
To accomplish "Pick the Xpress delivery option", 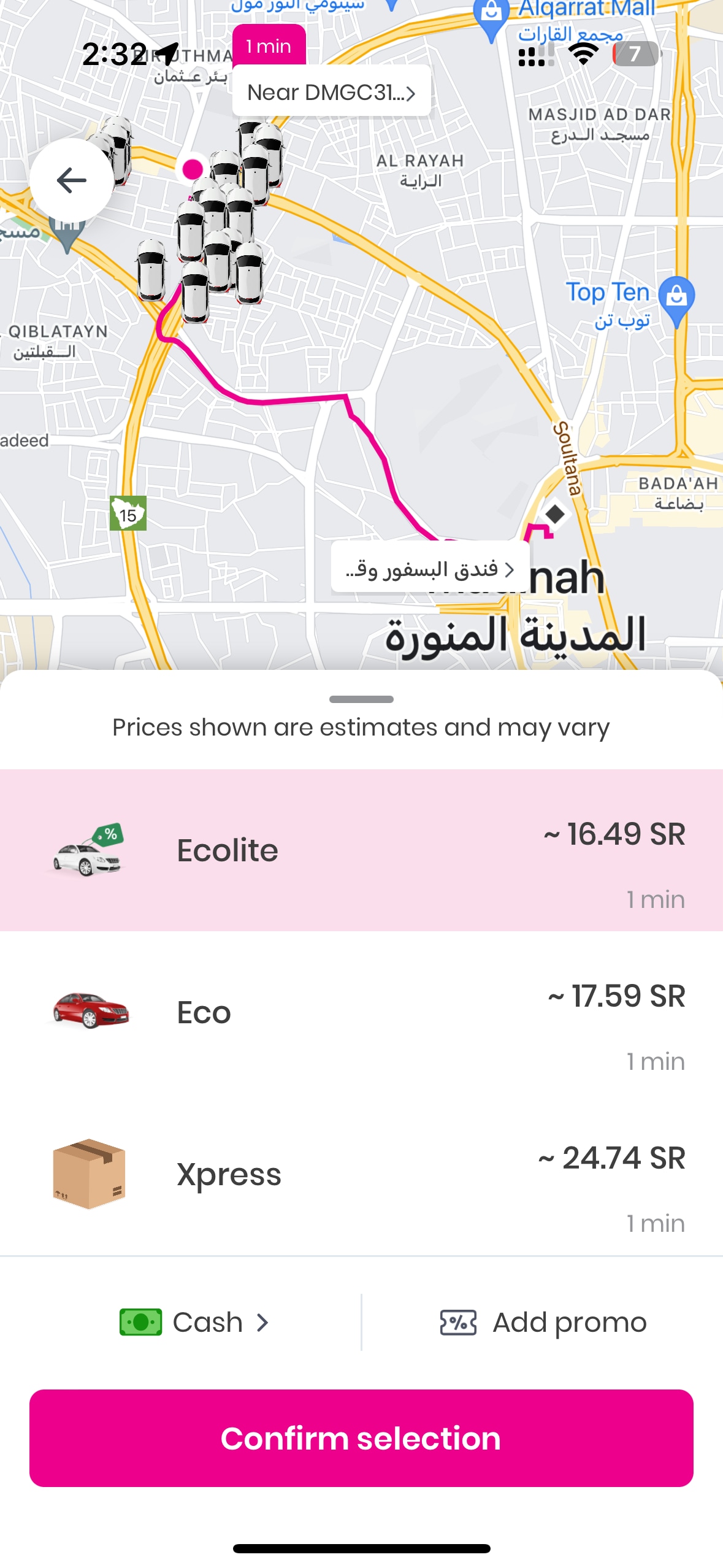I will [361, 1174].
